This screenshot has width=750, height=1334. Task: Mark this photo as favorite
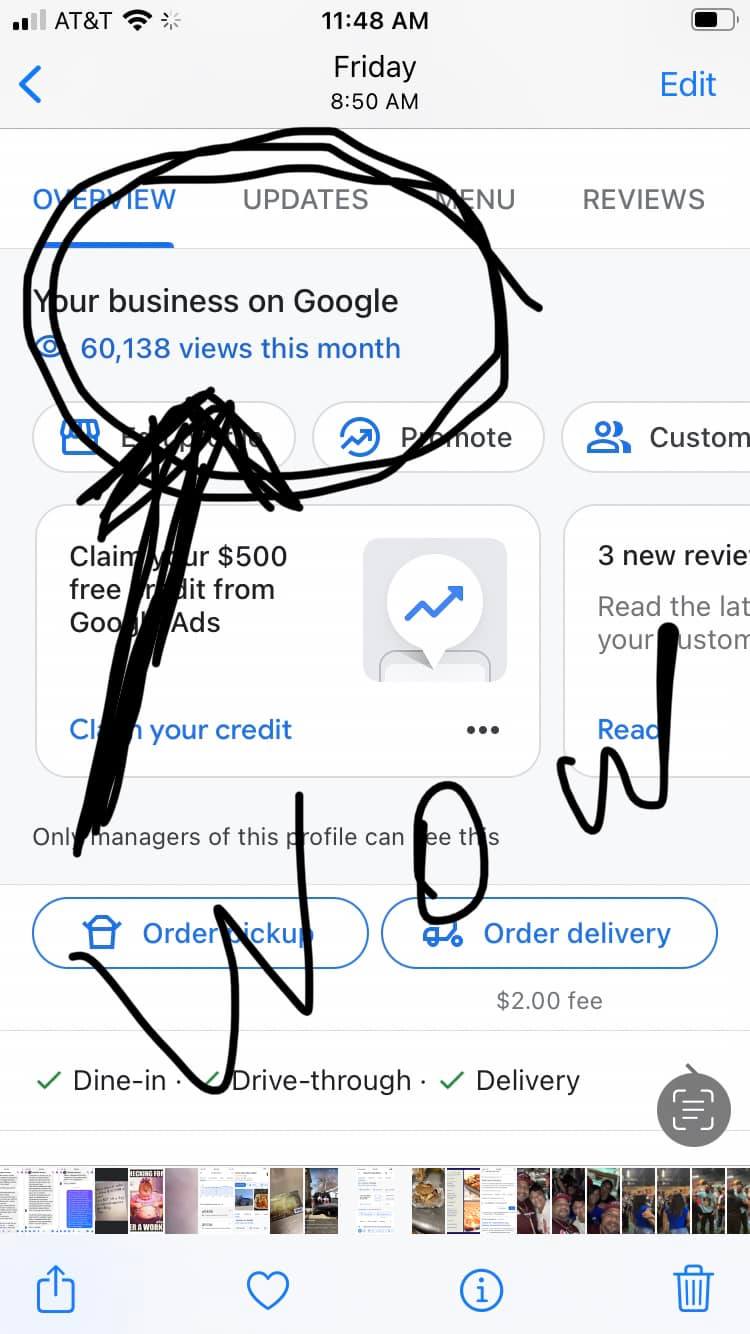click(x=268, y=1289)
